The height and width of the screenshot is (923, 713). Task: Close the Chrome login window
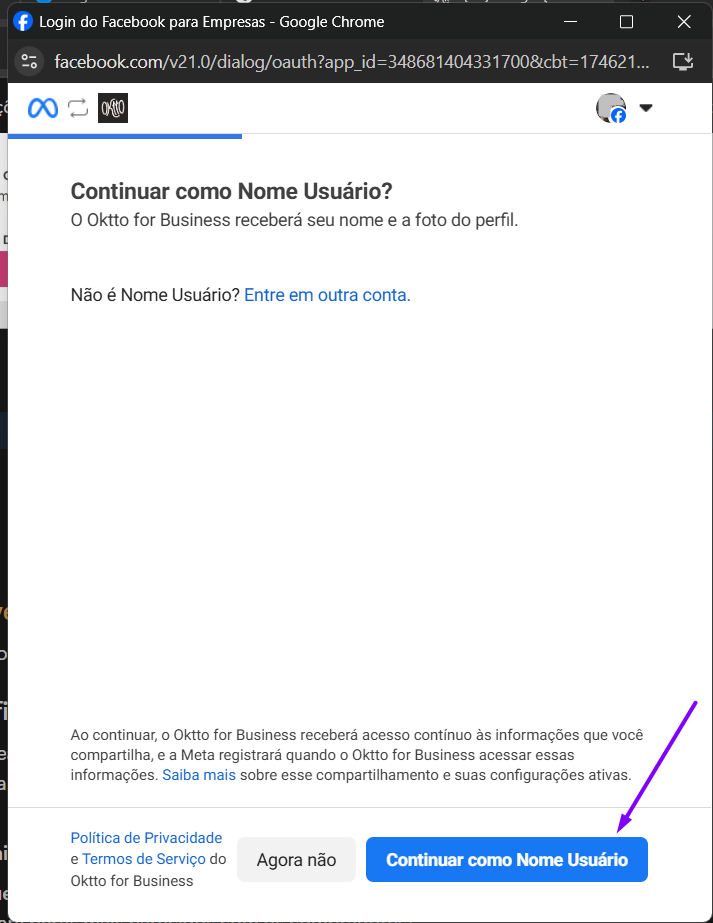click(684, 21)
